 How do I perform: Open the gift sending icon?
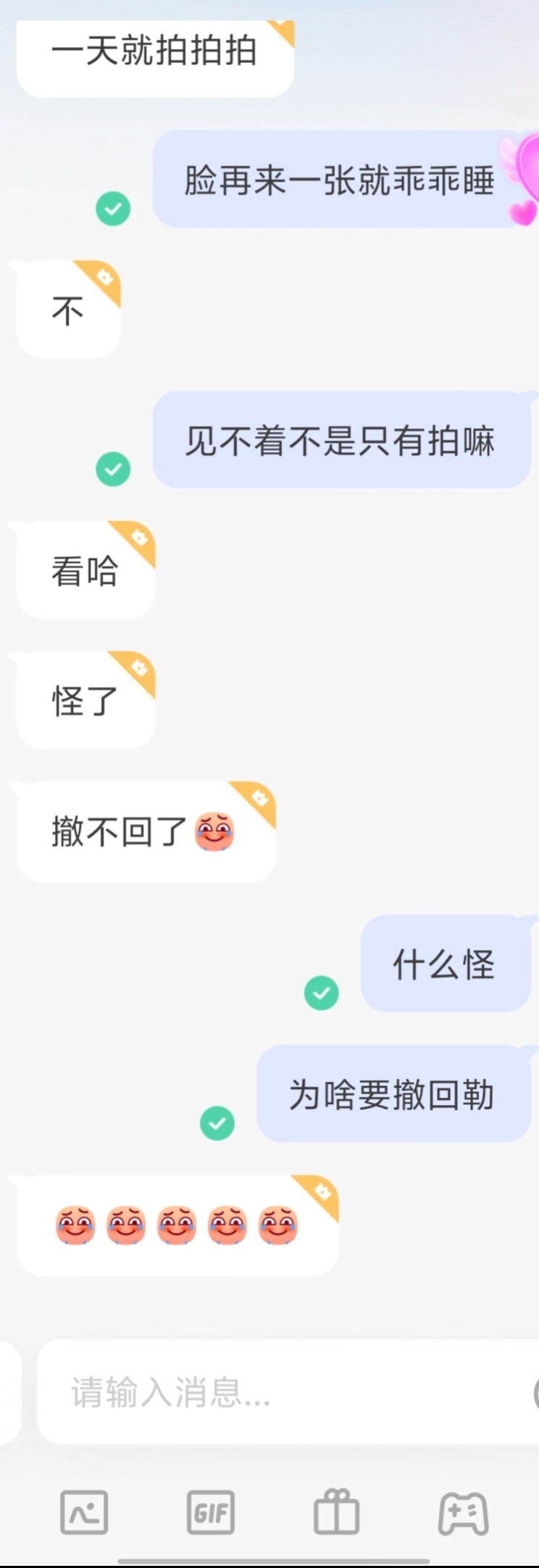[336, 1512]
